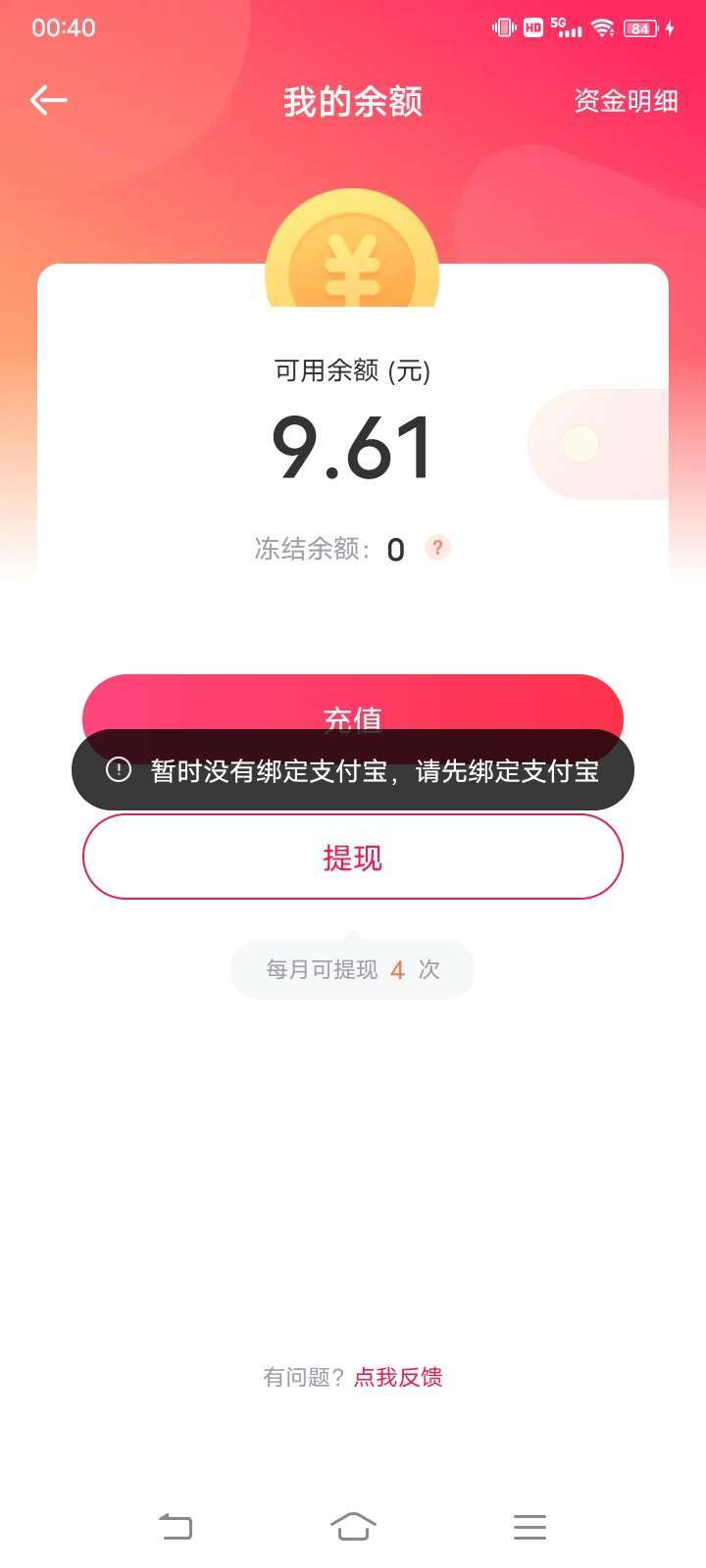This screenshot has height=1568, width=706.
Task: Open the recent apps menu button
Action: tap(529, 1526)
